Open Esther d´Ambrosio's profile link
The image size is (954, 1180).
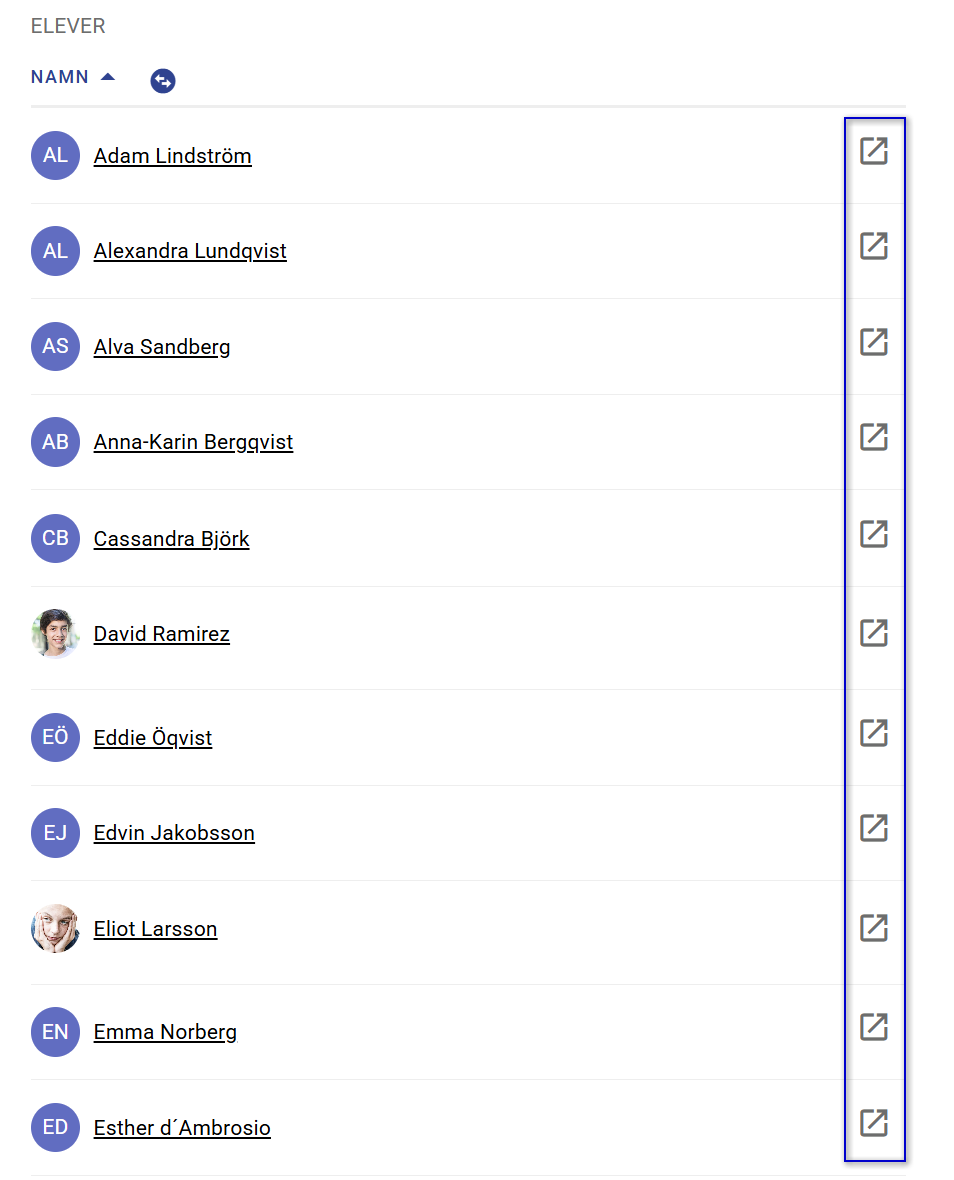point(182,1128)
